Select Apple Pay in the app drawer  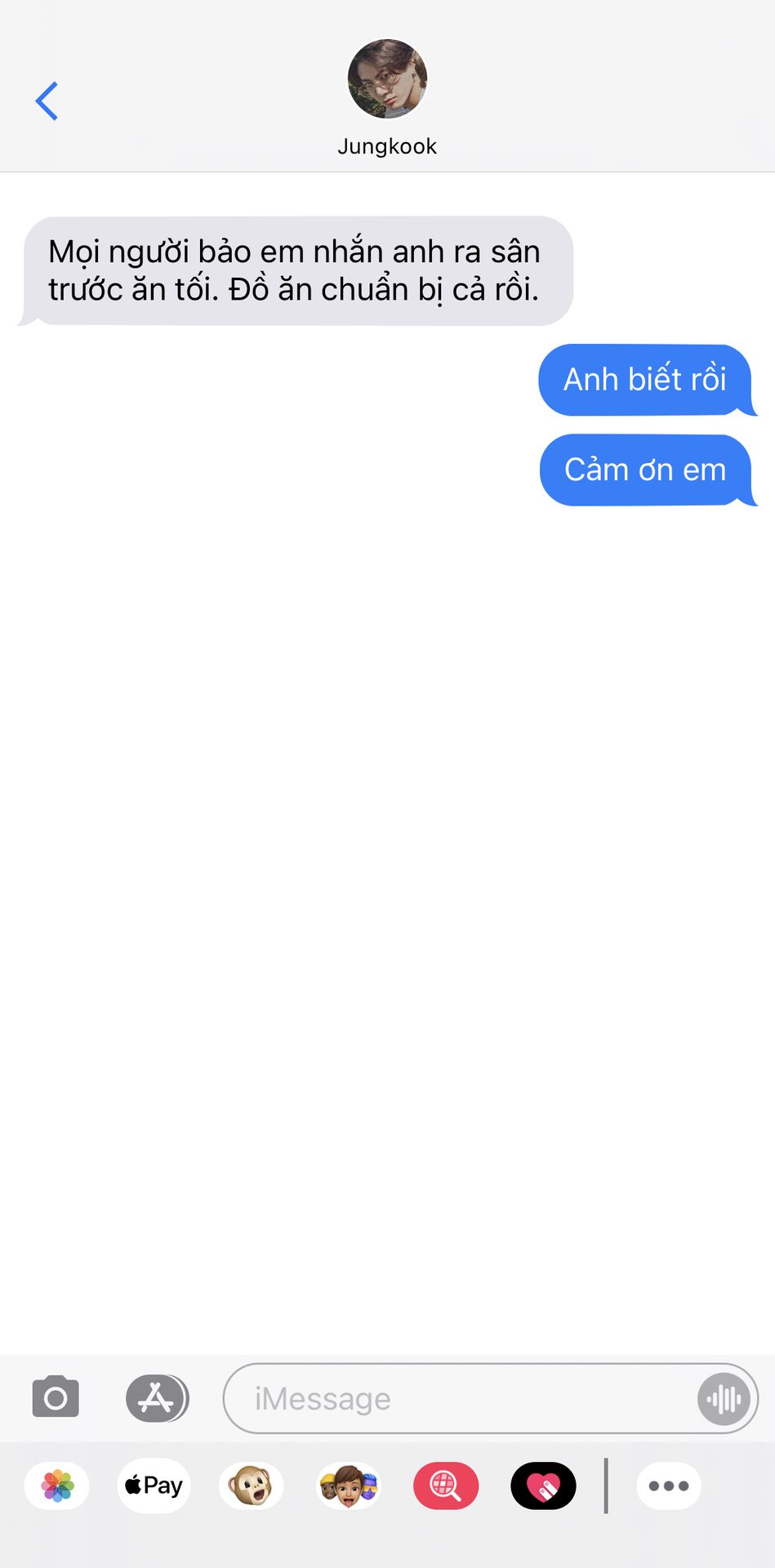click(154, 1486)
